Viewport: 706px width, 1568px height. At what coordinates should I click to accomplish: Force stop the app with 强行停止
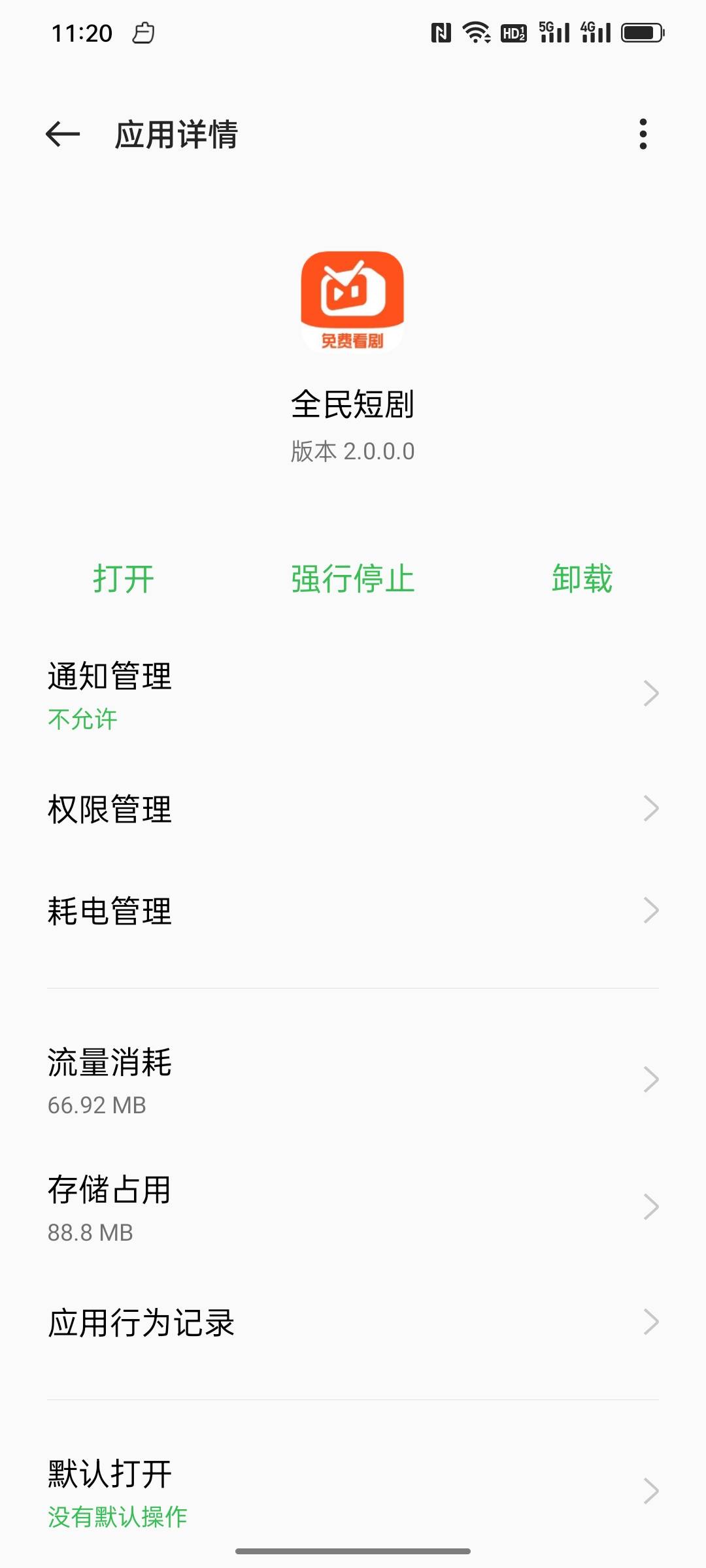point(353,579)
